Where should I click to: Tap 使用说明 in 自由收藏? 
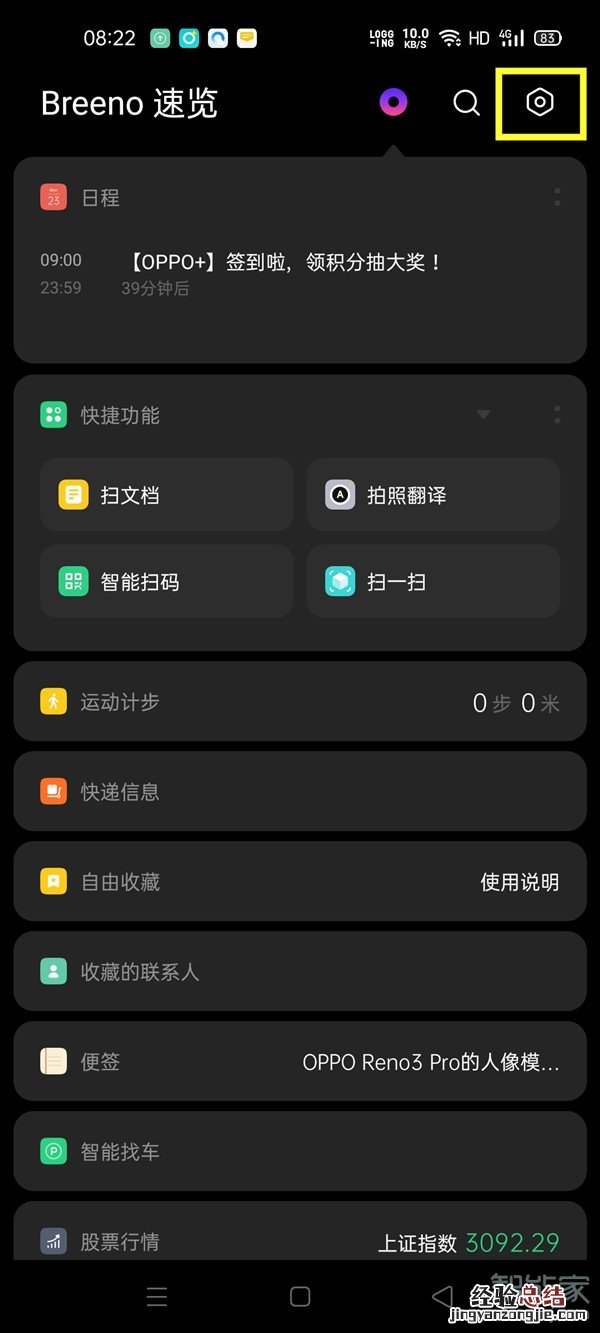point(519,882)
